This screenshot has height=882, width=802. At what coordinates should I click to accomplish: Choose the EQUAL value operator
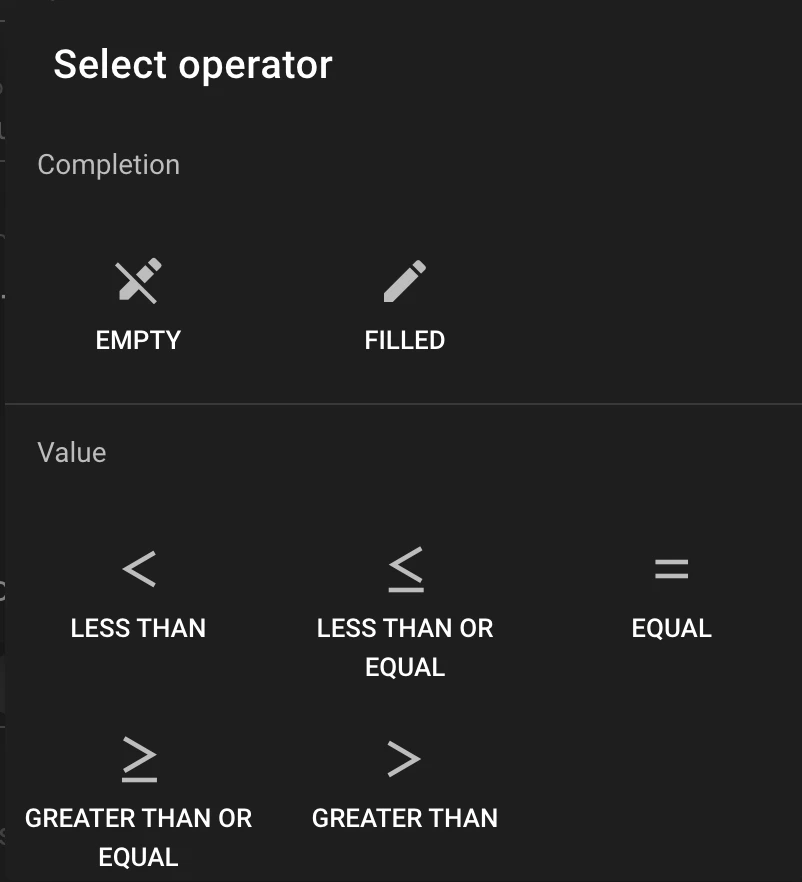coord(671,594)
